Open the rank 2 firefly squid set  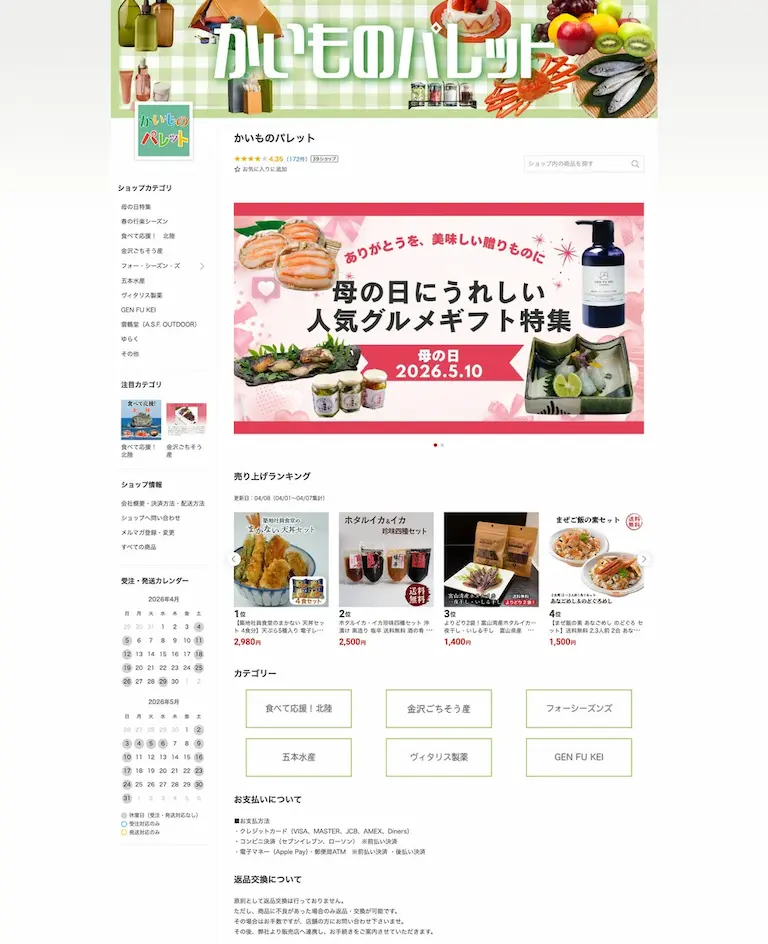[x=385, y=559]
